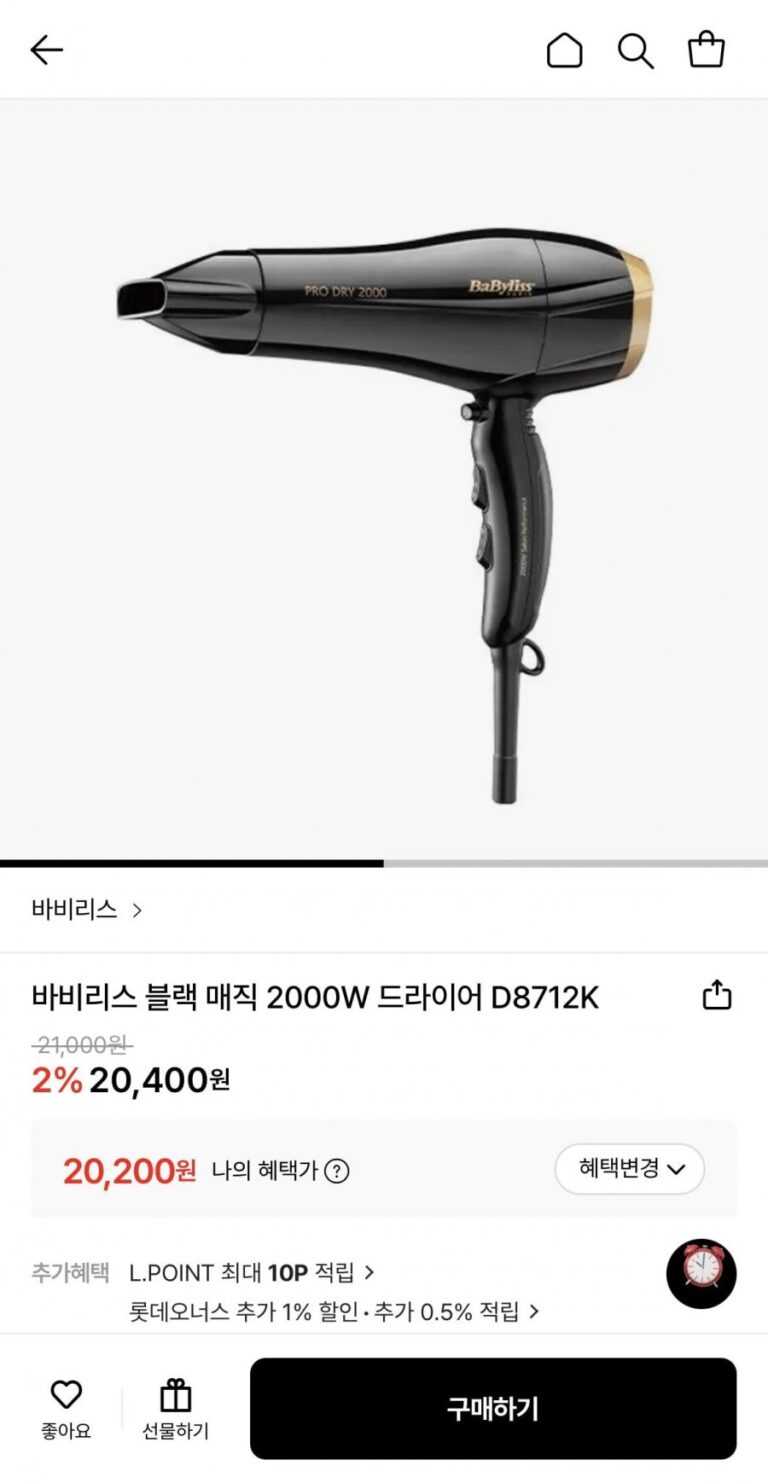Open L.POINT 최대 10P 적립 details
This screenshot has width=768, height=1483.
click(252, 1273)
